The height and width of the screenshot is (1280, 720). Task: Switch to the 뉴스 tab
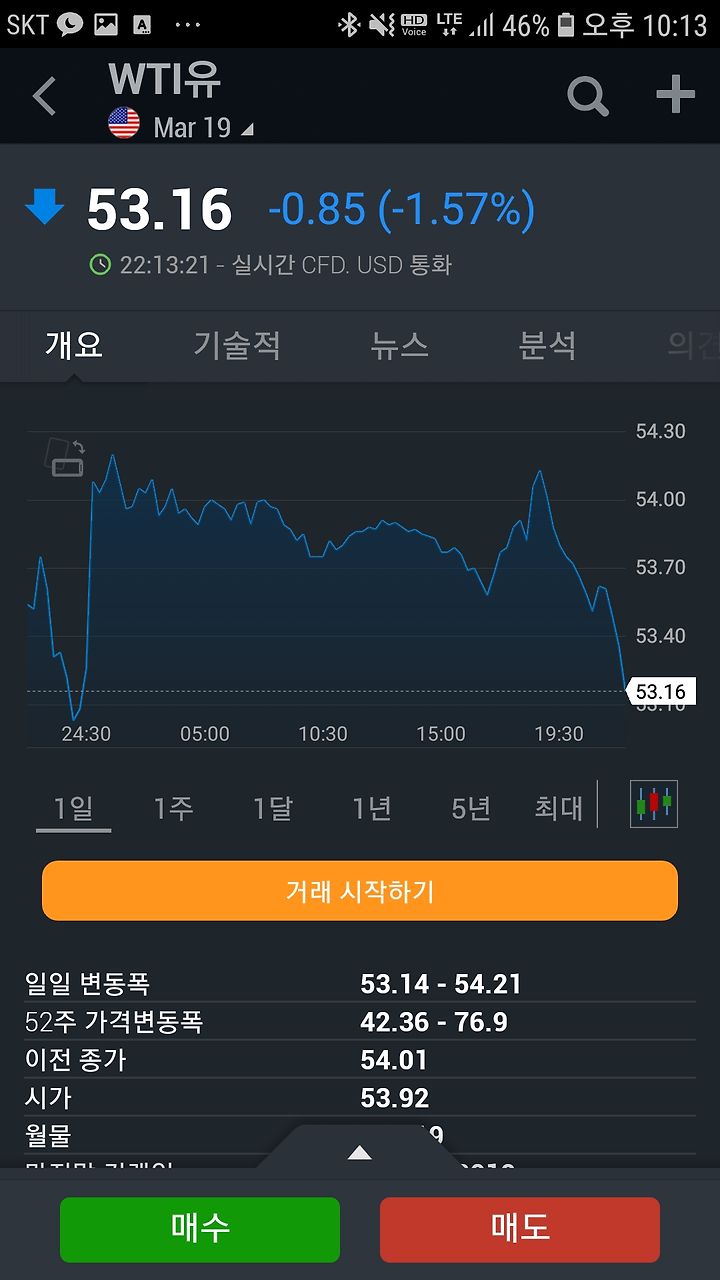coord(399,345)
